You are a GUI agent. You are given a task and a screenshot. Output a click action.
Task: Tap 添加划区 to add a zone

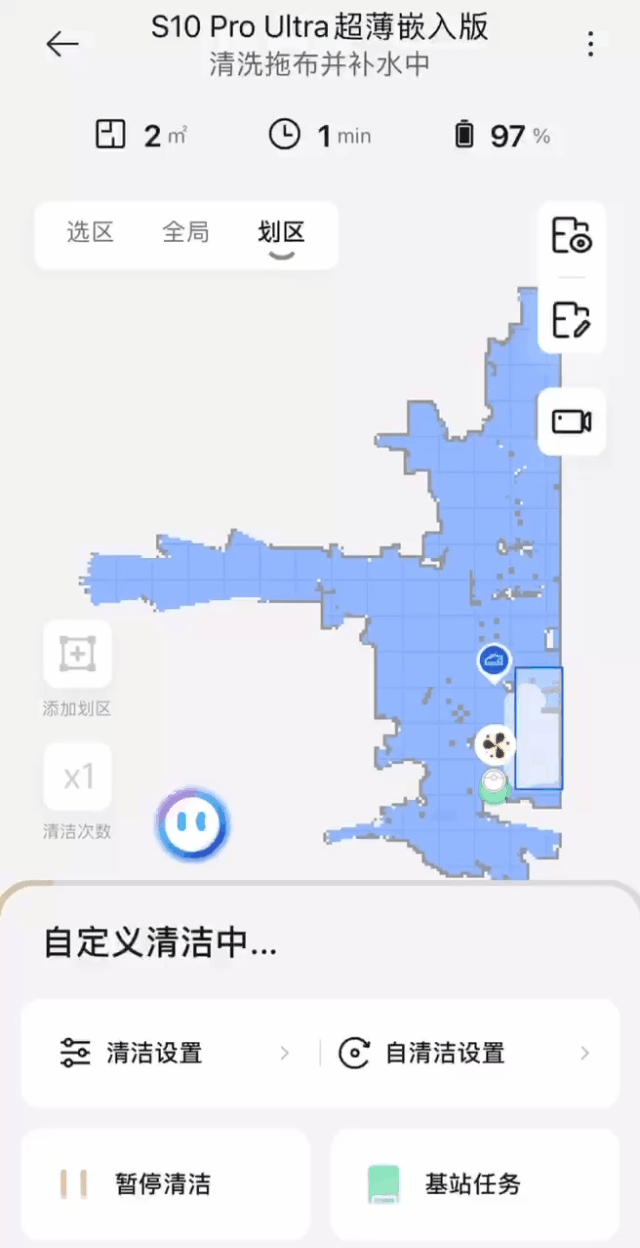coord(77,655)
